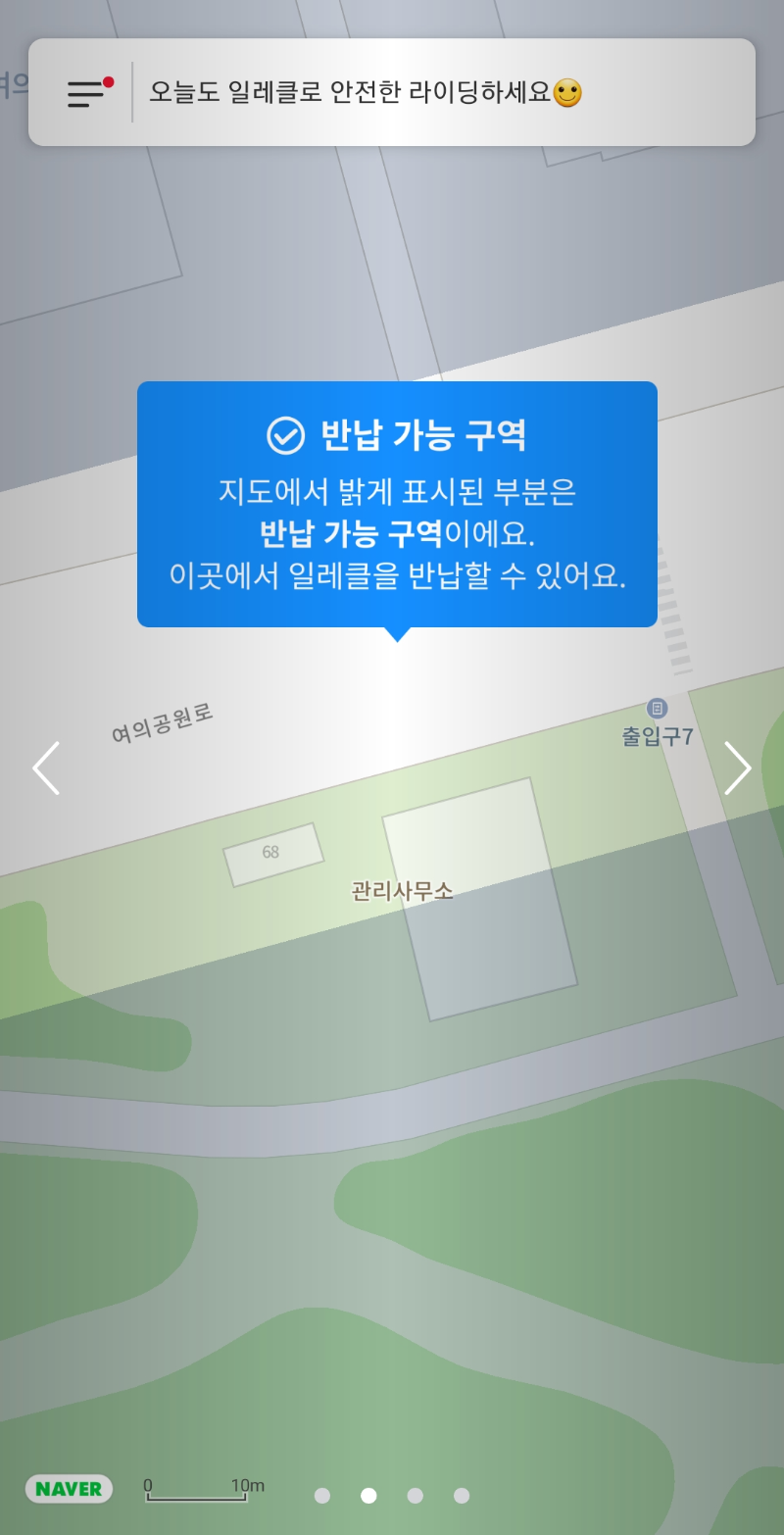Go back to the previous tutorial page
The width and height of the screenshot is (784, 1535).
(x=46, y=768)
